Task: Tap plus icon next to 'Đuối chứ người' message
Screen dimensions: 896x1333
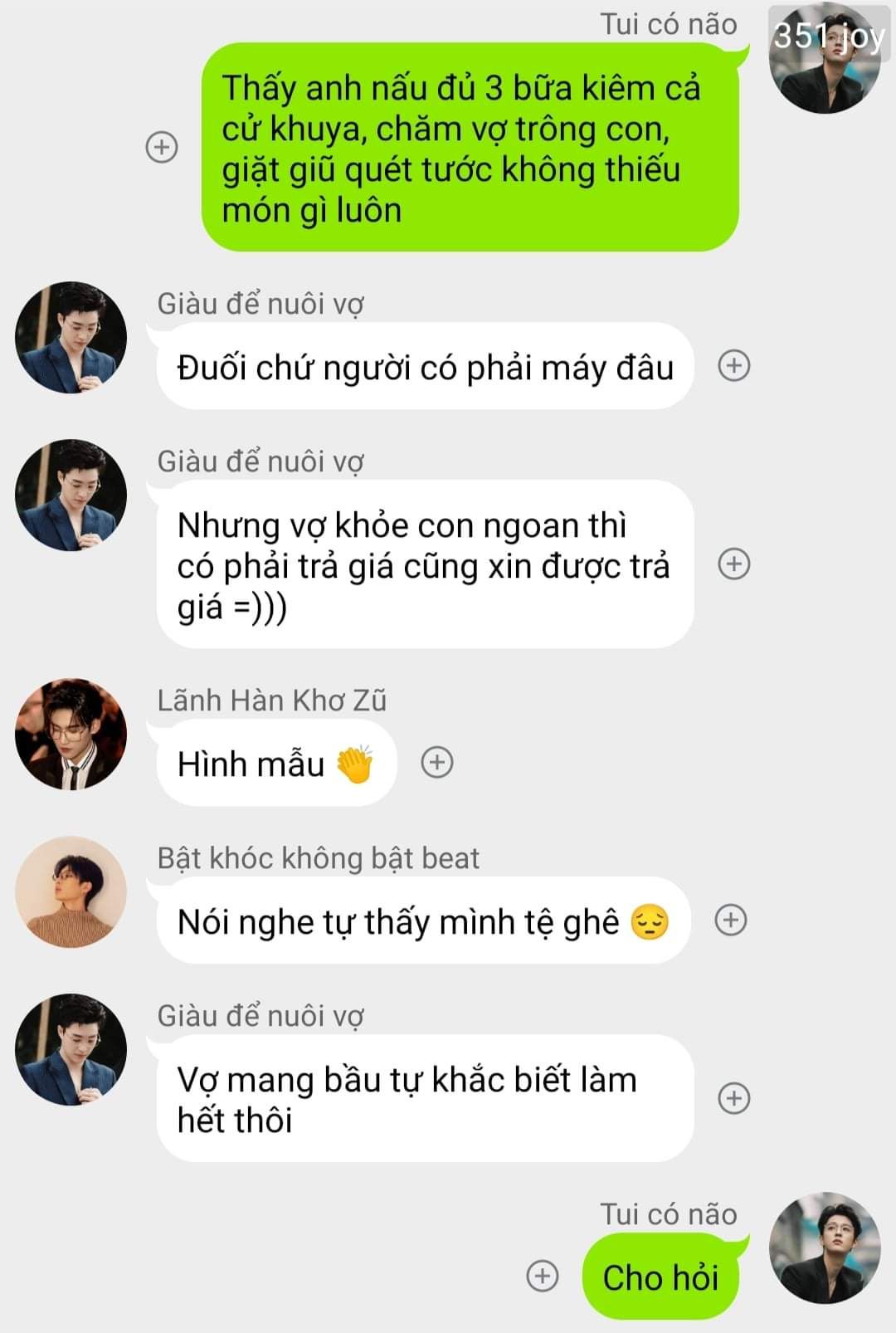Action: [733, 365]
